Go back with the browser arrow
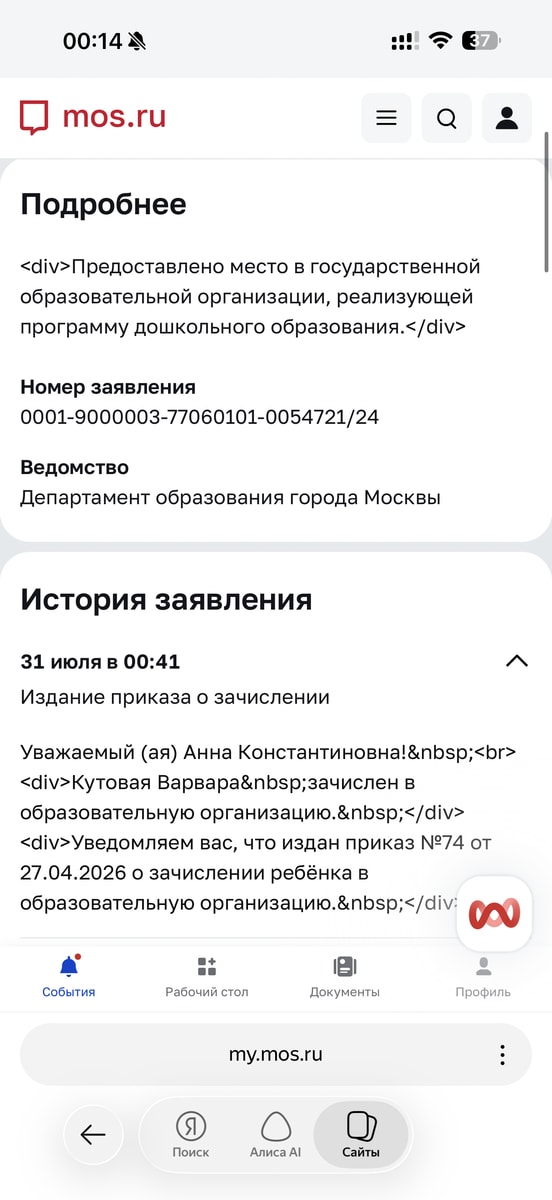Screen dimensions: 552x1200 tap(93, 1134)
